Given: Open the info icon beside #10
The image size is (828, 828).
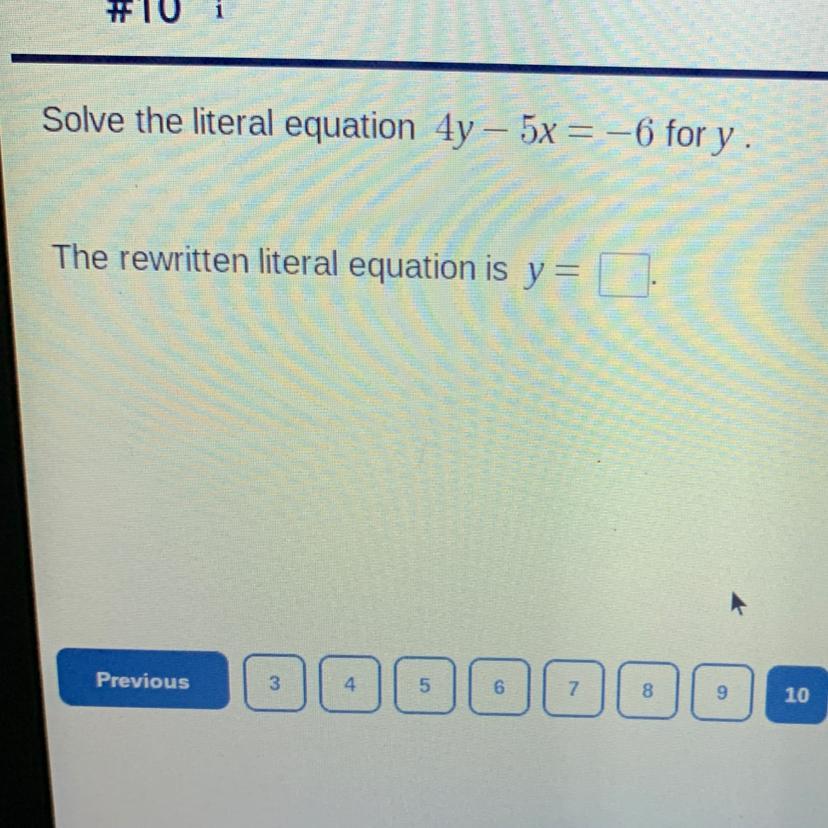Looking at the screenshot, I should click(220, 12).
